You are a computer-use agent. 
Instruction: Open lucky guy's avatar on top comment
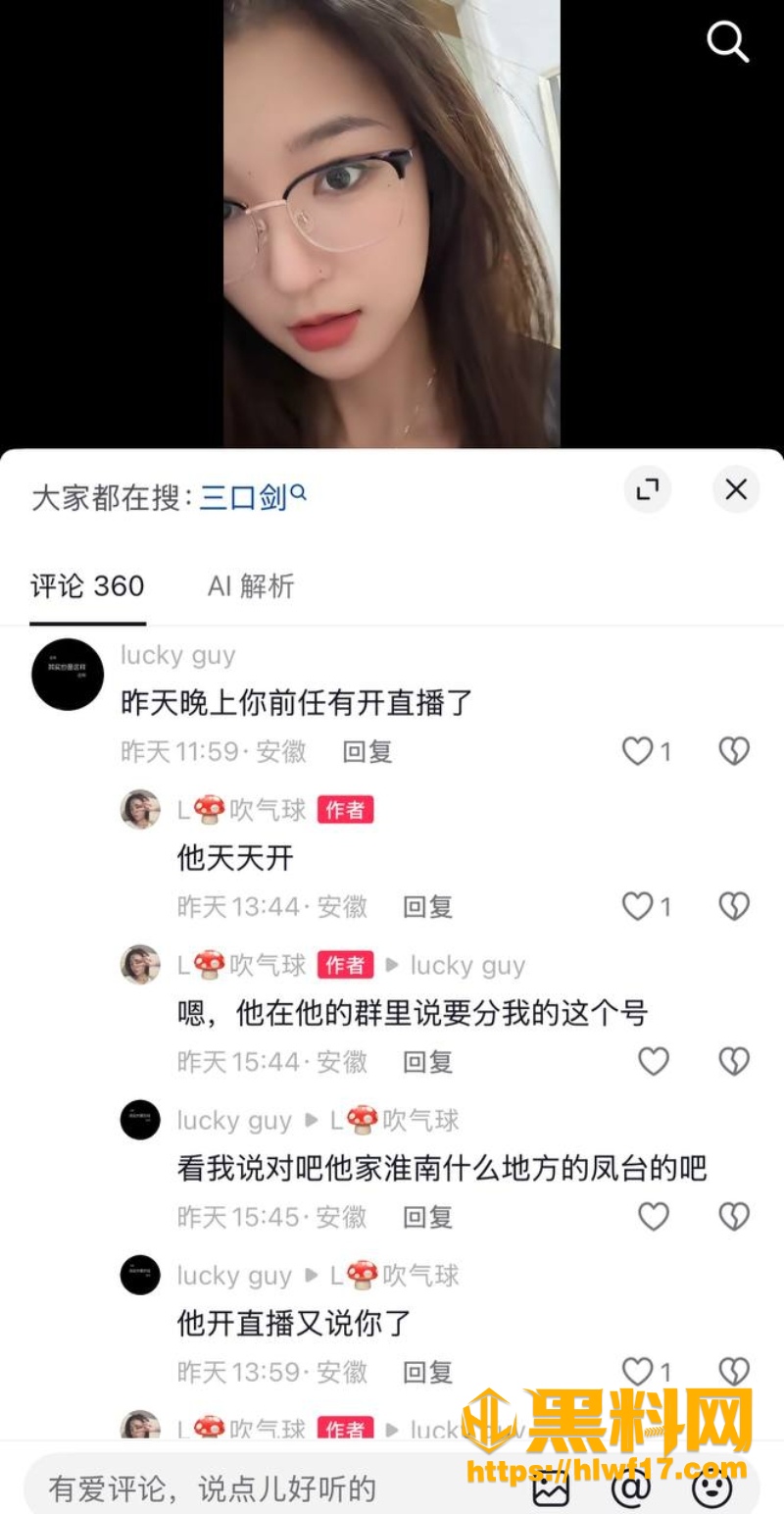click(68, 675)
